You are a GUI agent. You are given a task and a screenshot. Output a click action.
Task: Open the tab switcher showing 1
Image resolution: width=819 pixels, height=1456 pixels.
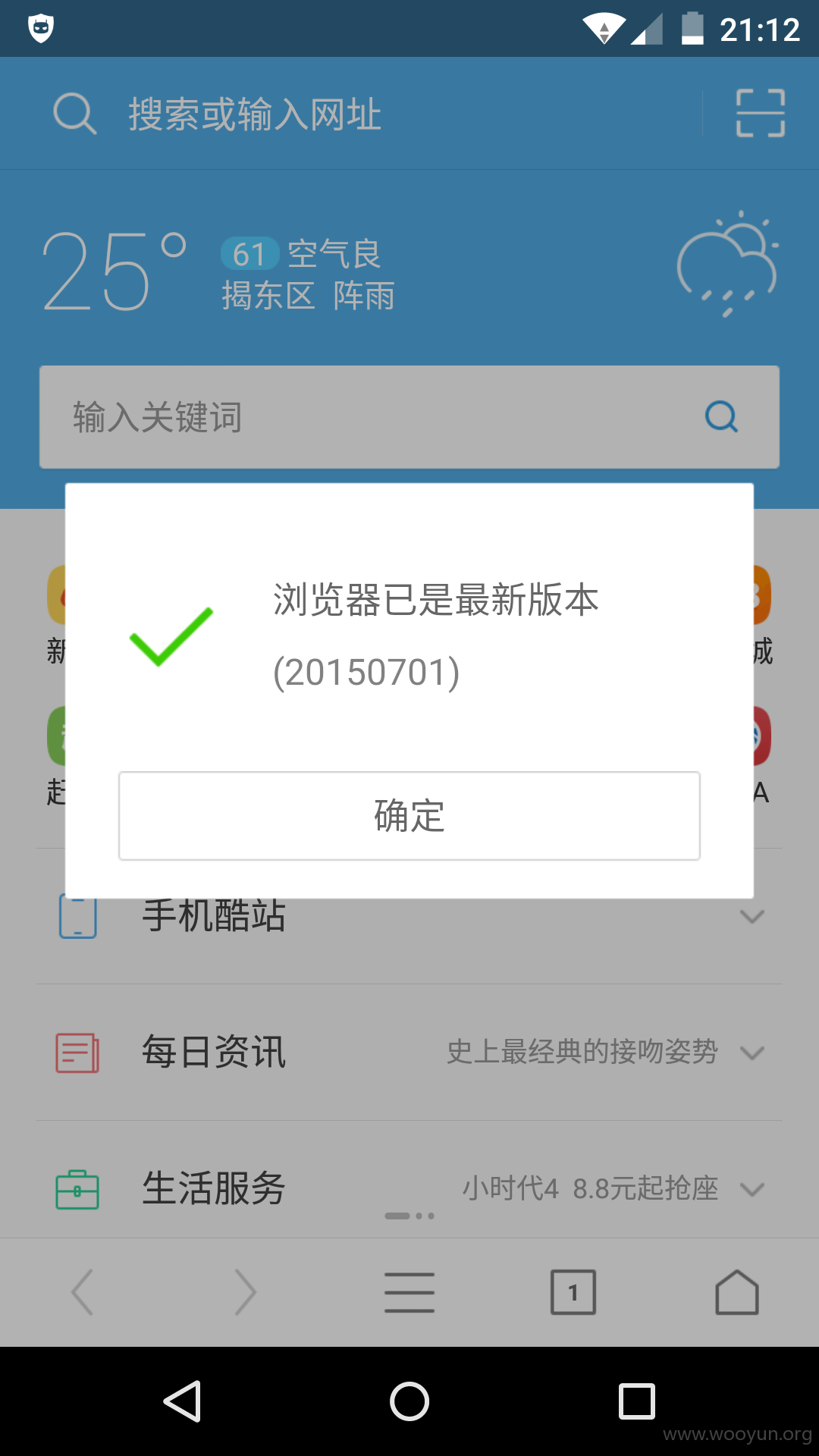(x=573, y=1292)
